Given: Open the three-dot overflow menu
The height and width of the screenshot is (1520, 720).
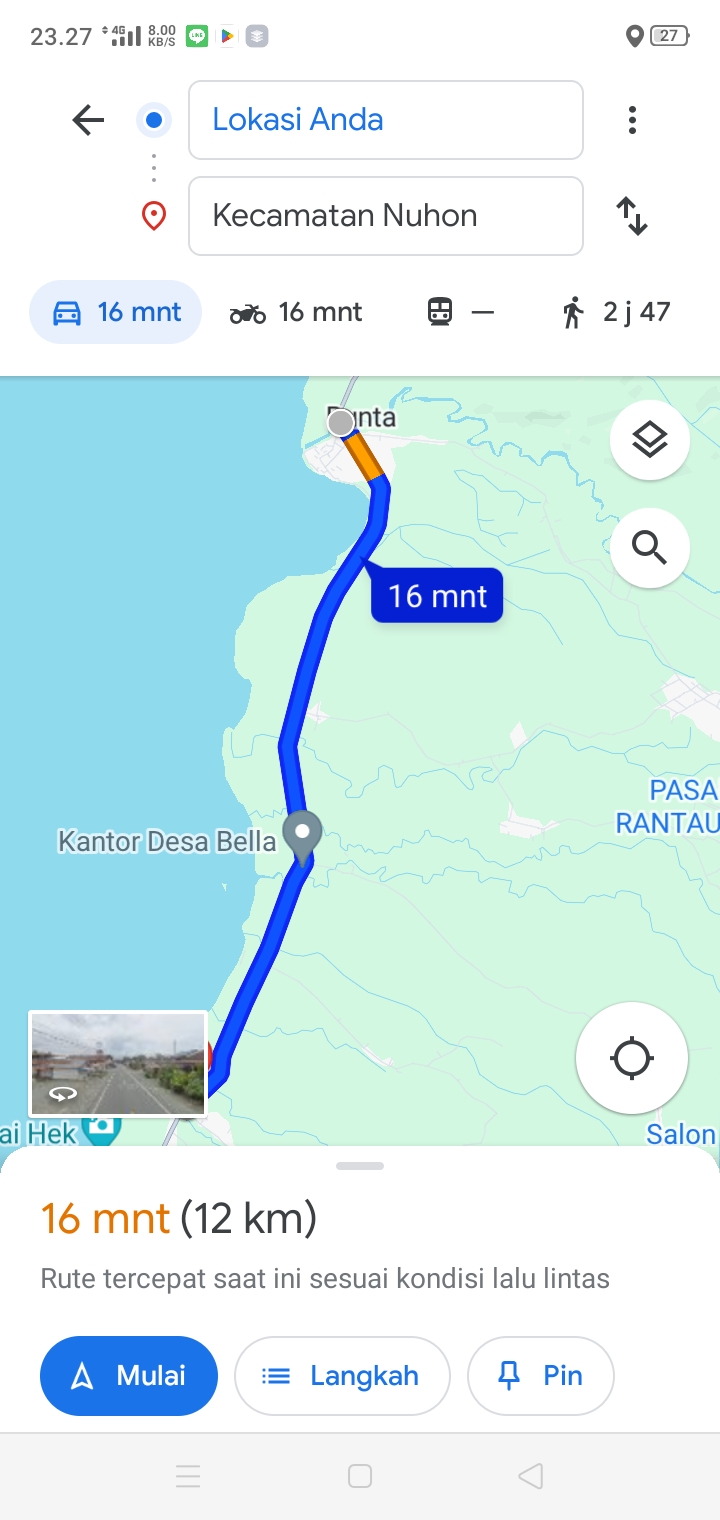Looking at the screenshot, I should [632, 121].
